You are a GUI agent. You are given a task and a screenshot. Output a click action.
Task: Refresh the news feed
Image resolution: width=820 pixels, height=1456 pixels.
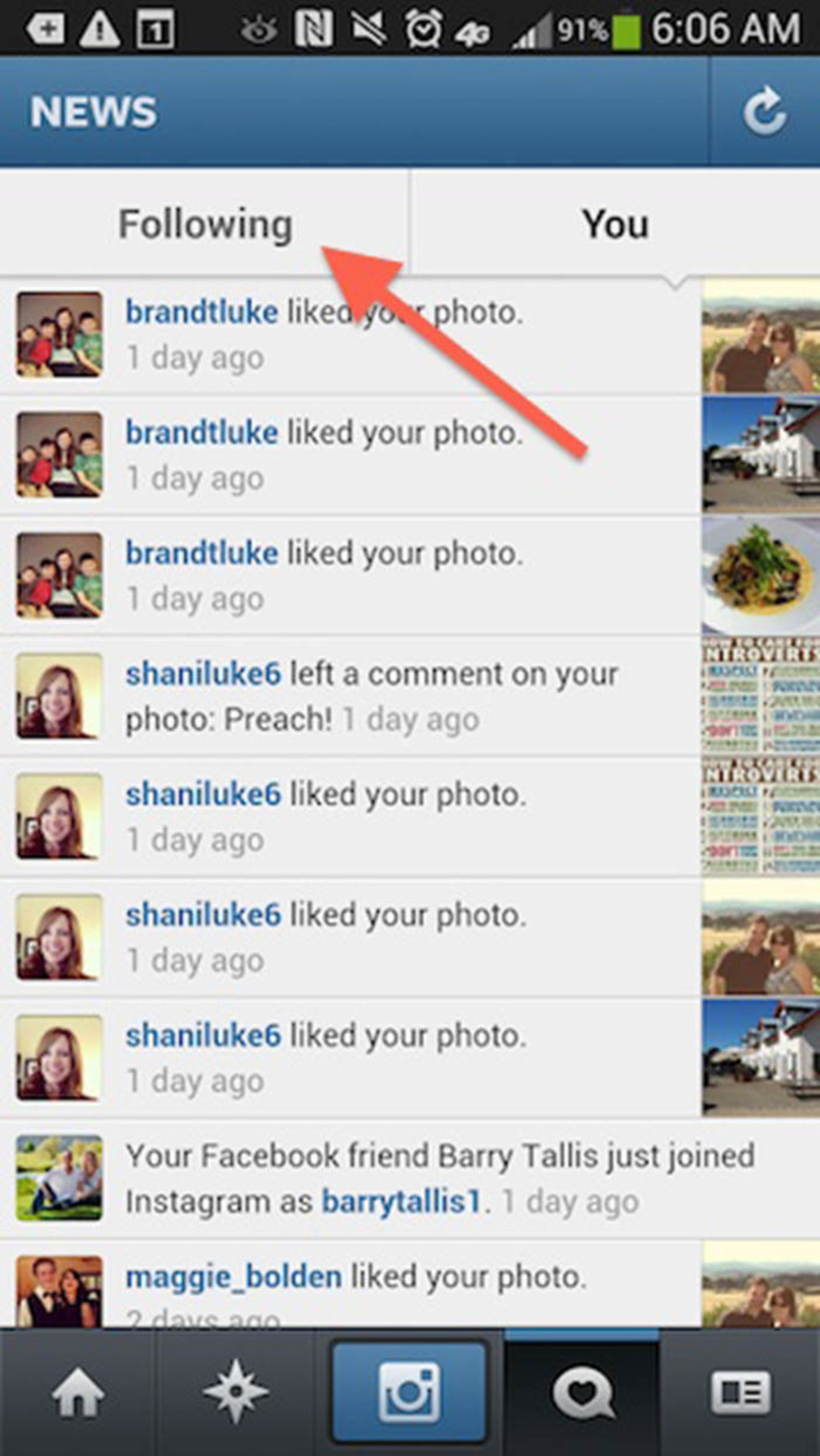pyautogui.click(x=764, y=111)
